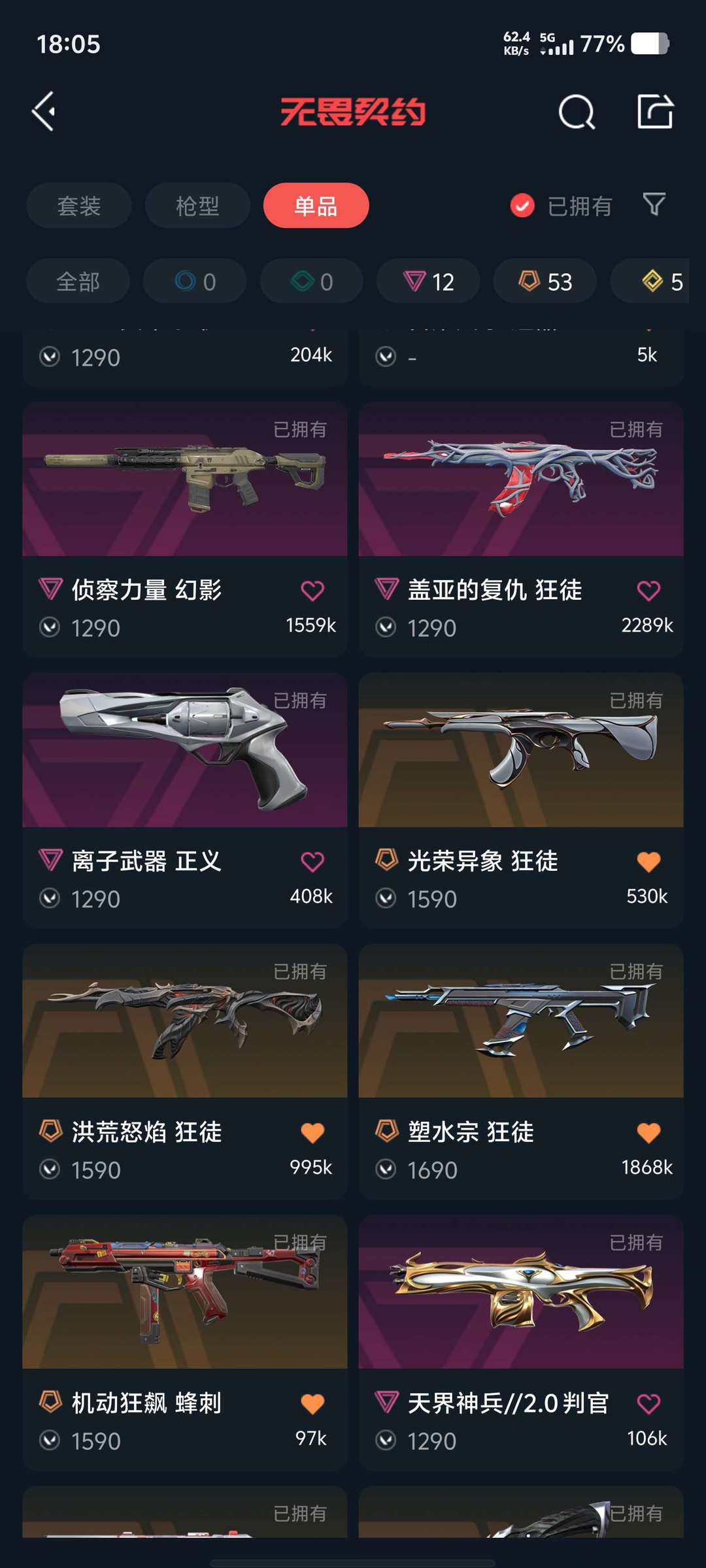Select the 单品 tab
The height and width of the screenshot is (1568, 706).
[316, 206]
